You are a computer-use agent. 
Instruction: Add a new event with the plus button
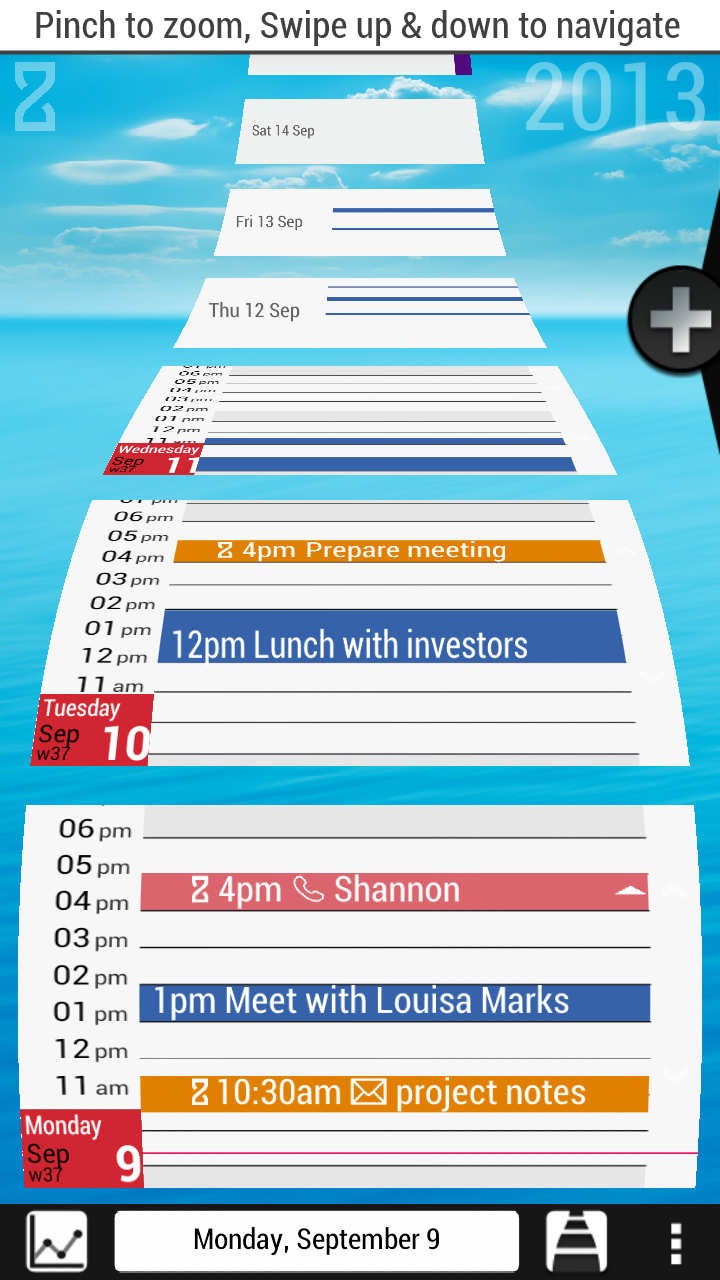(676, 319)
